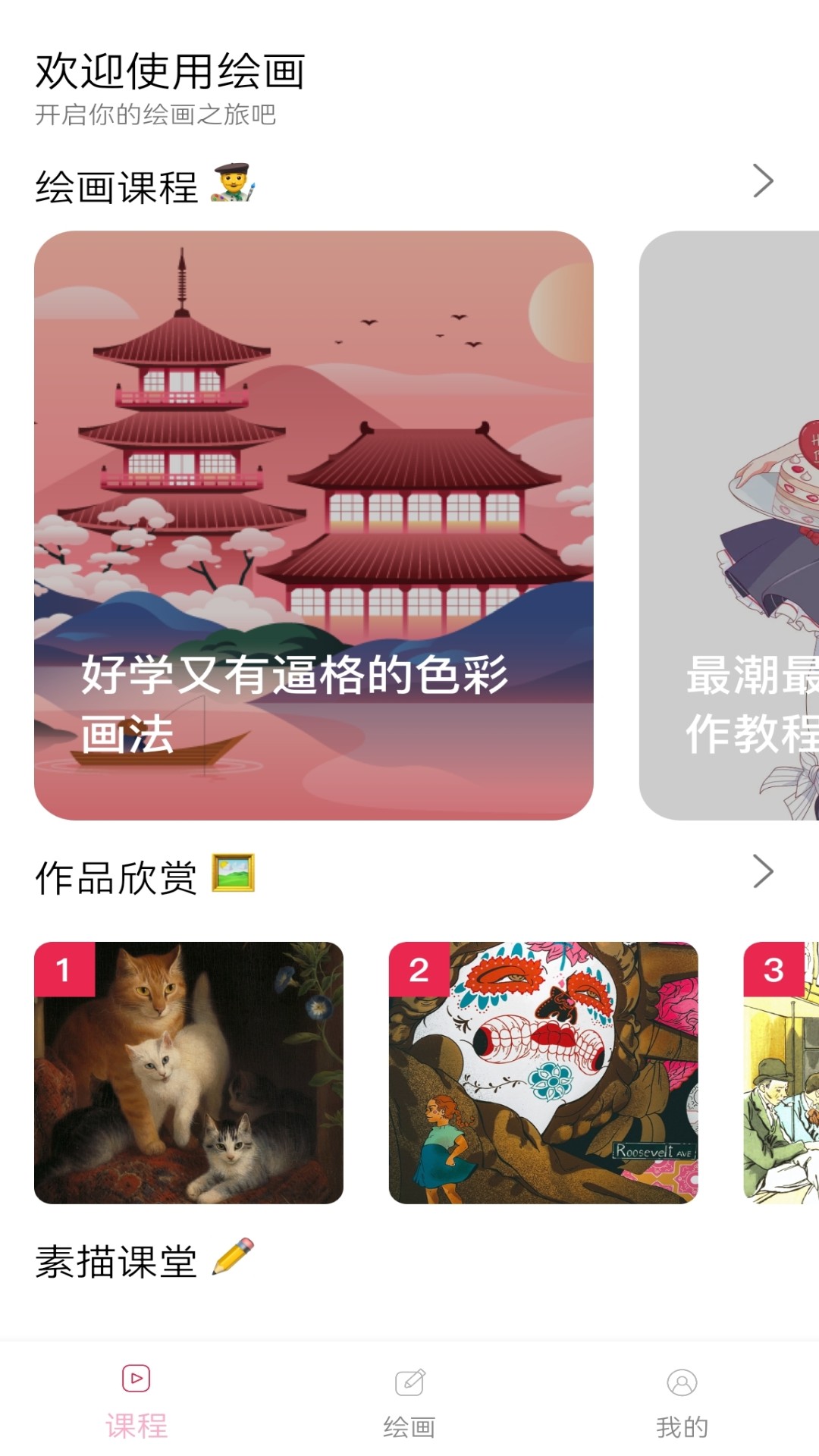Expand the 作品欣赏 section arrow

[x=762, y=871]
